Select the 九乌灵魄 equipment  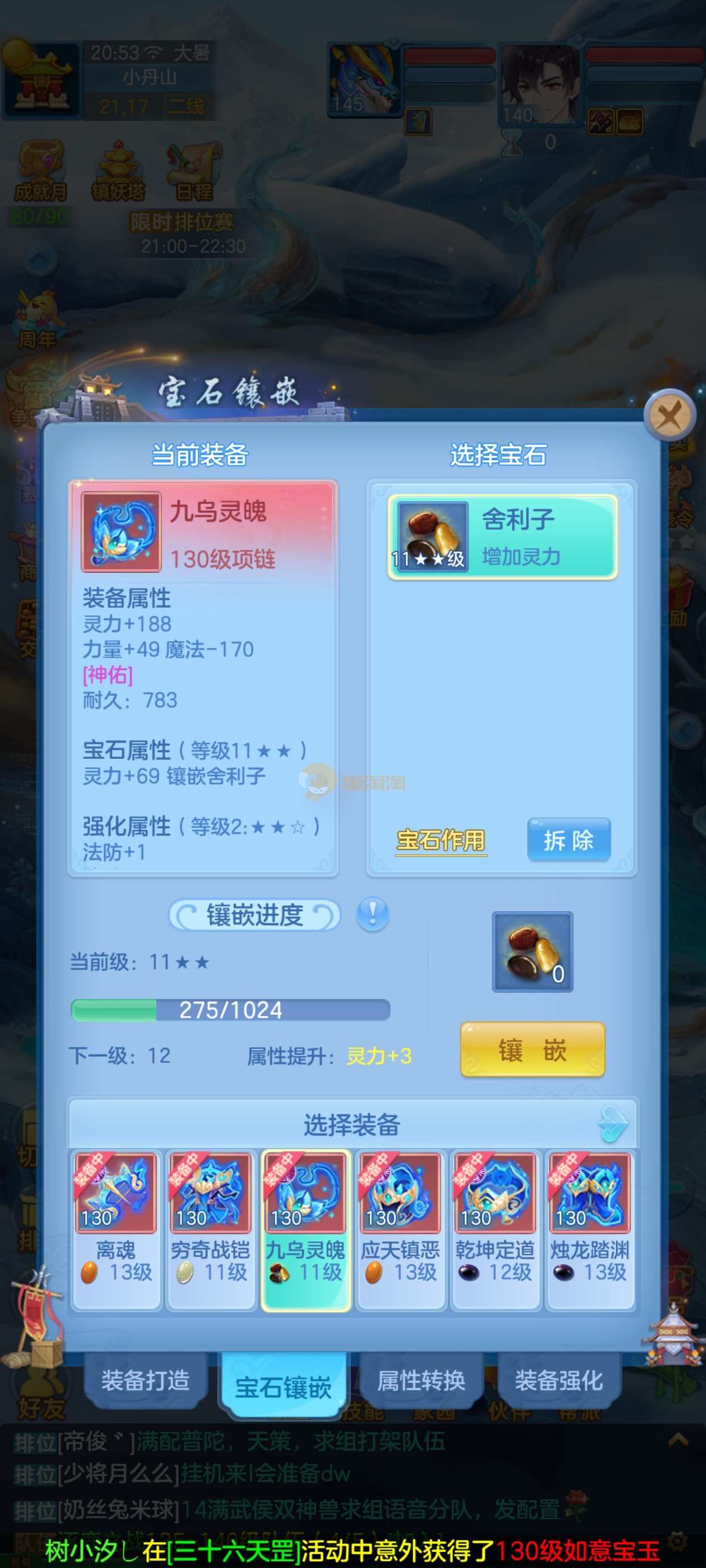coord(306,1229)
